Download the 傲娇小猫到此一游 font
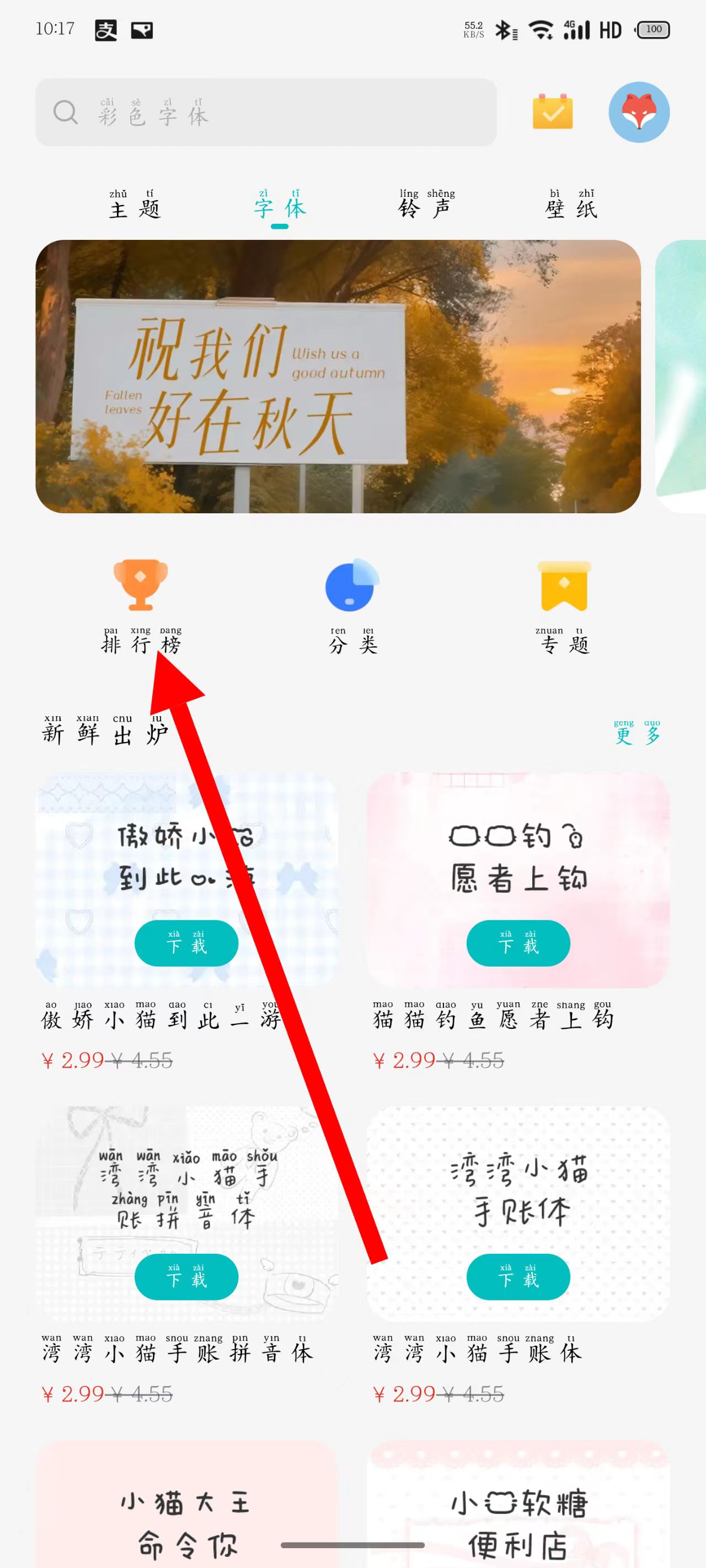 click(186, 943)
